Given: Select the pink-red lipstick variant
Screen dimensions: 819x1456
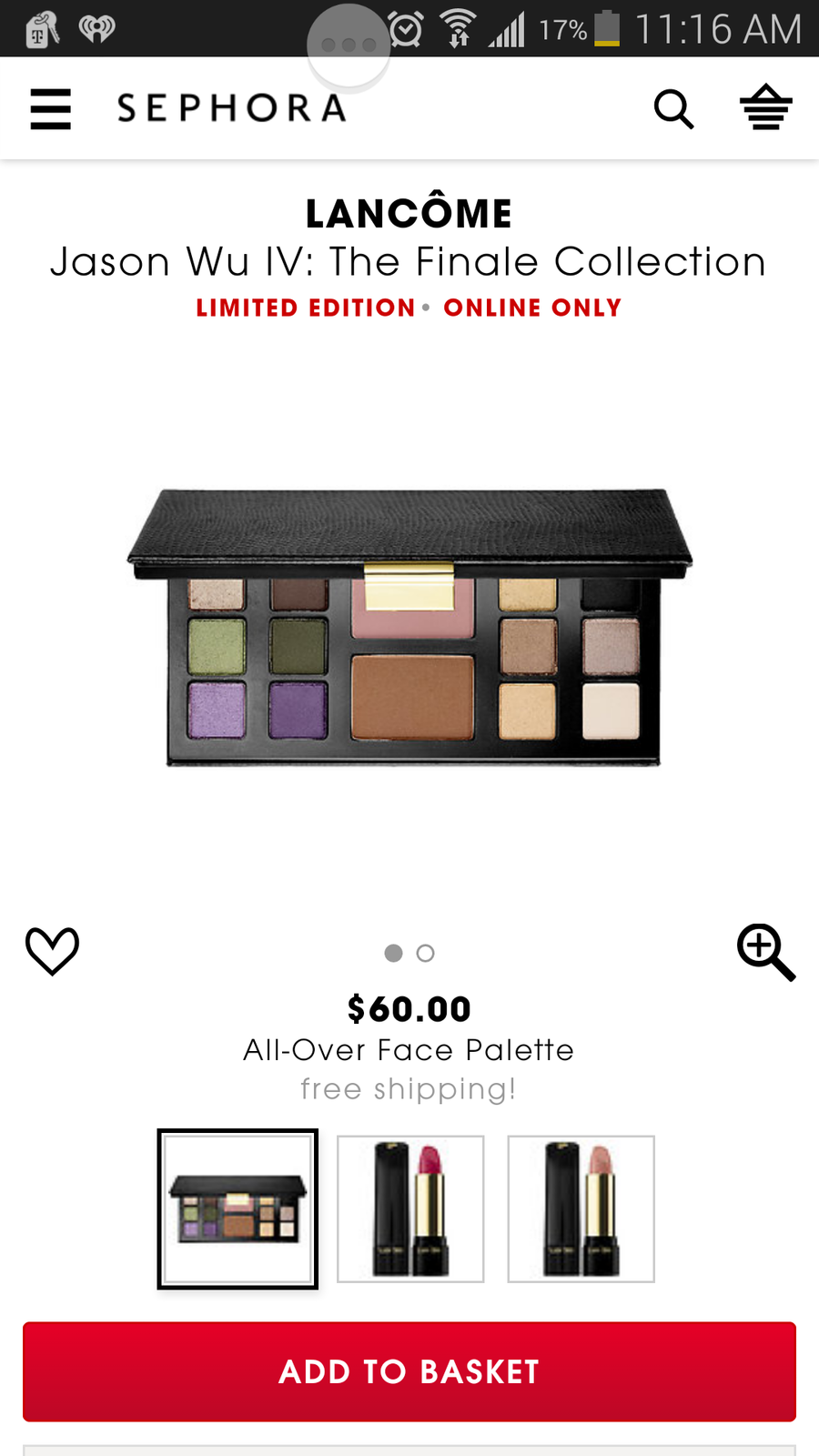Looking at the screenshot, I should pos(410,1208).
